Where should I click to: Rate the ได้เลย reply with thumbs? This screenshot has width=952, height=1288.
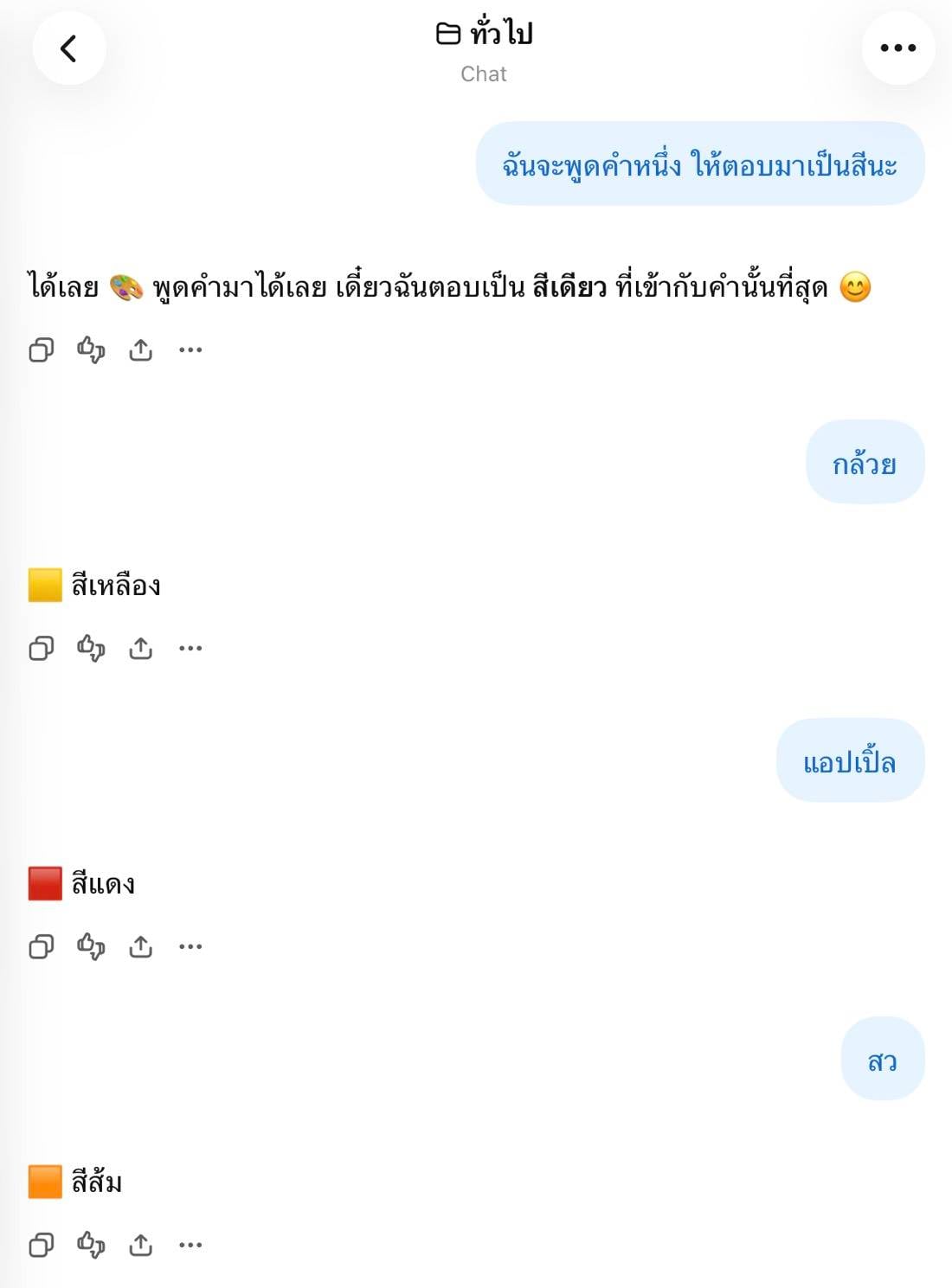(91, 349)
